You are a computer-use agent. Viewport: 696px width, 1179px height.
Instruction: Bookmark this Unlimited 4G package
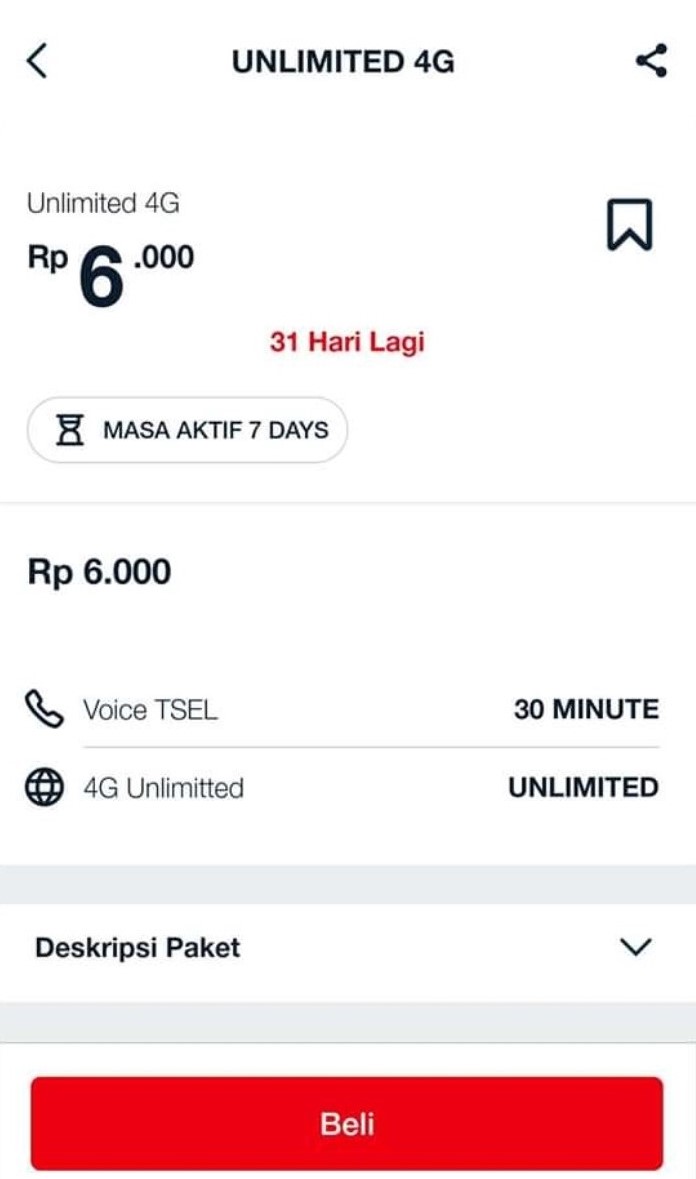click(x=629, y=224)
